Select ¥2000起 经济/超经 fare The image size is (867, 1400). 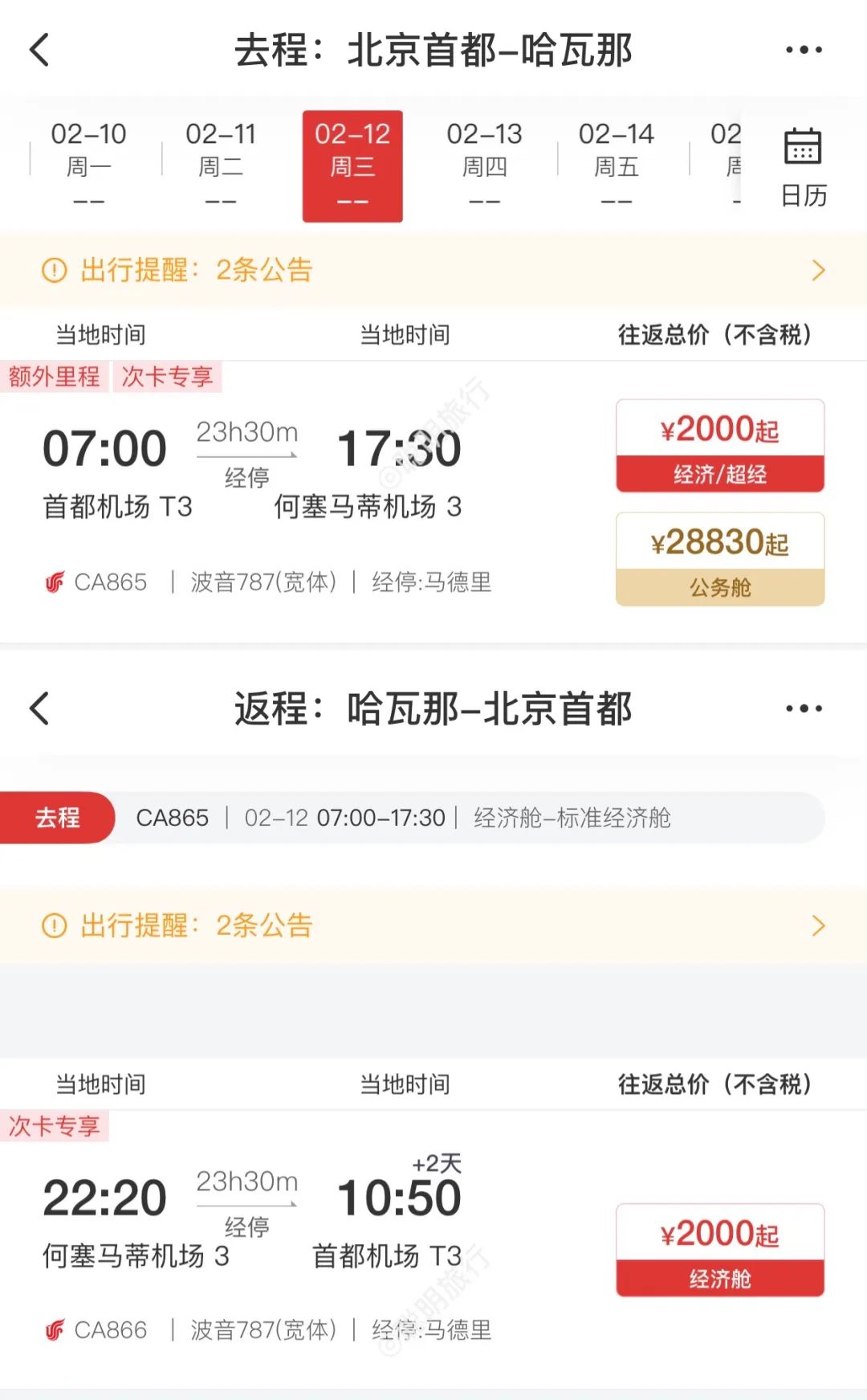tap(720, 446)
